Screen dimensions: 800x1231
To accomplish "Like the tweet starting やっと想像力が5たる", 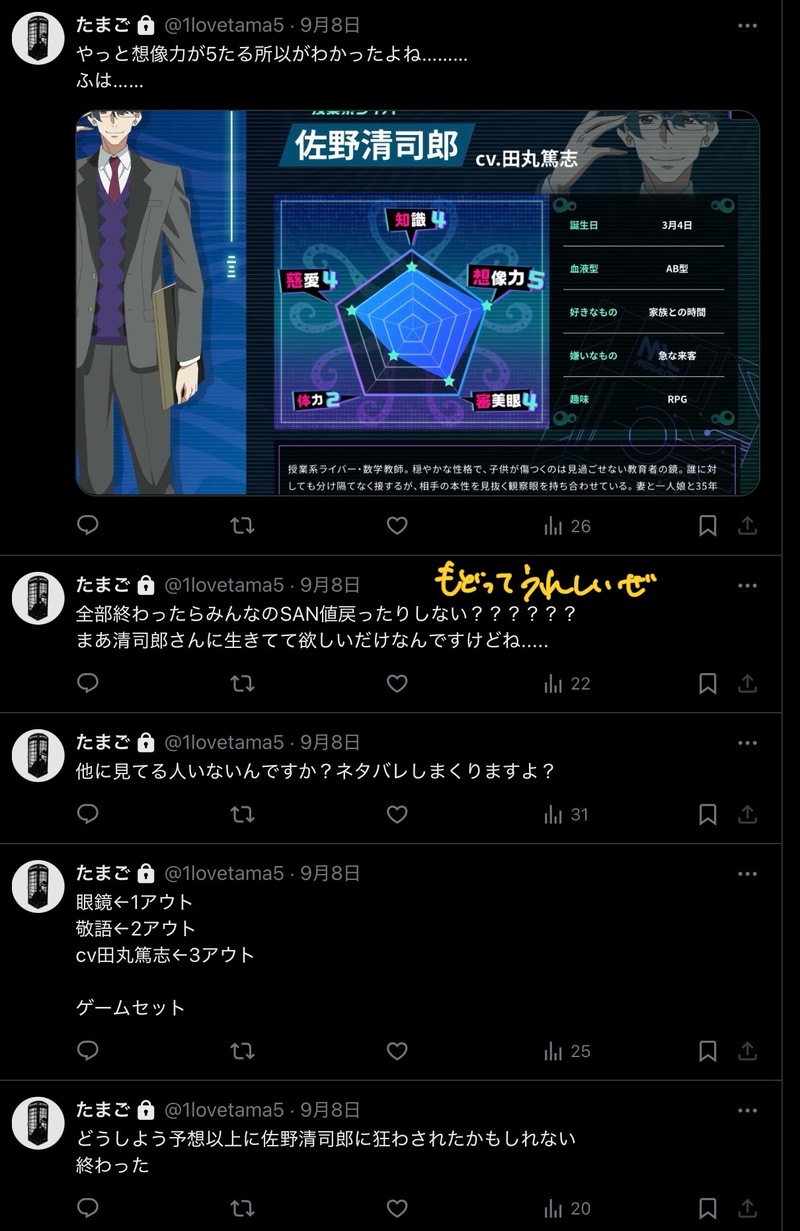I will (x=397, y=526).
